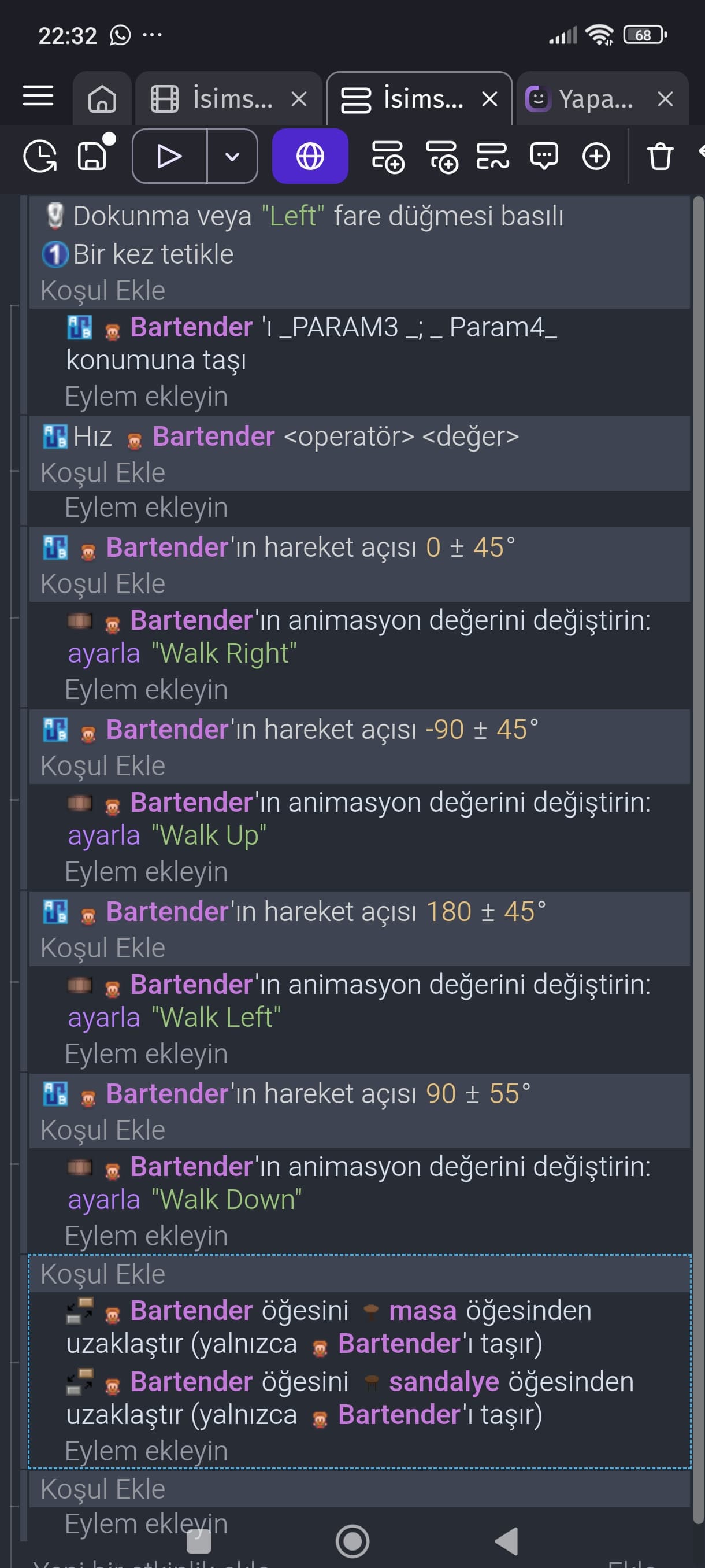Open the circled plus add menu
The width and height of the screenshot is (705, 1568).
point(596,157)
